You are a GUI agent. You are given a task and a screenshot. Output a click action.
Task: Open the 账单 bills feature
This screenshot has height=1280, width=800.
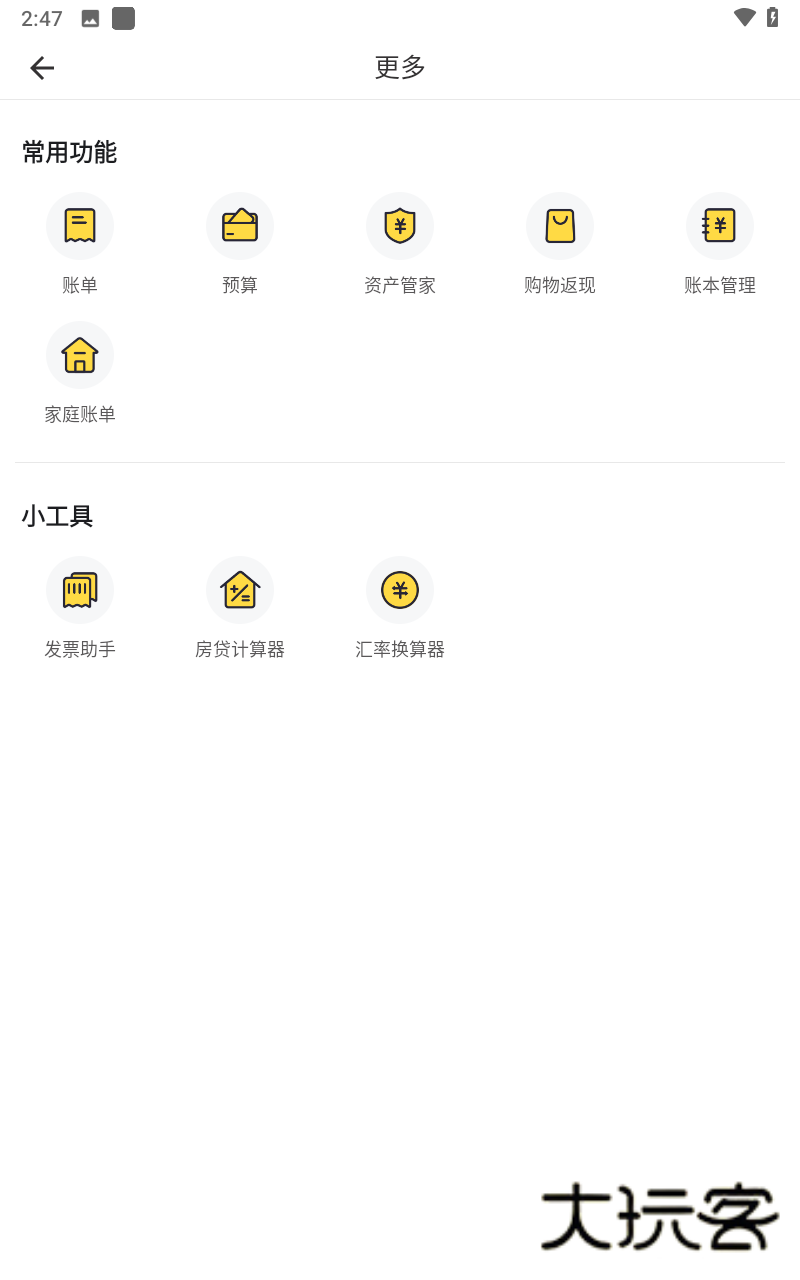tap(80, 226)
